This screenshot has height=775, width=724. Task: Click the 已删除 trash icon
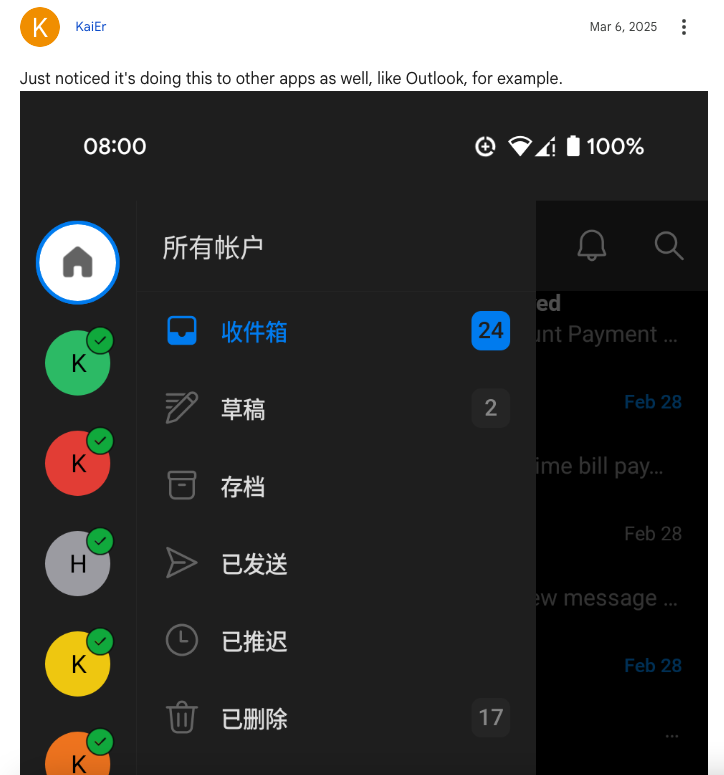pos(182,718)
